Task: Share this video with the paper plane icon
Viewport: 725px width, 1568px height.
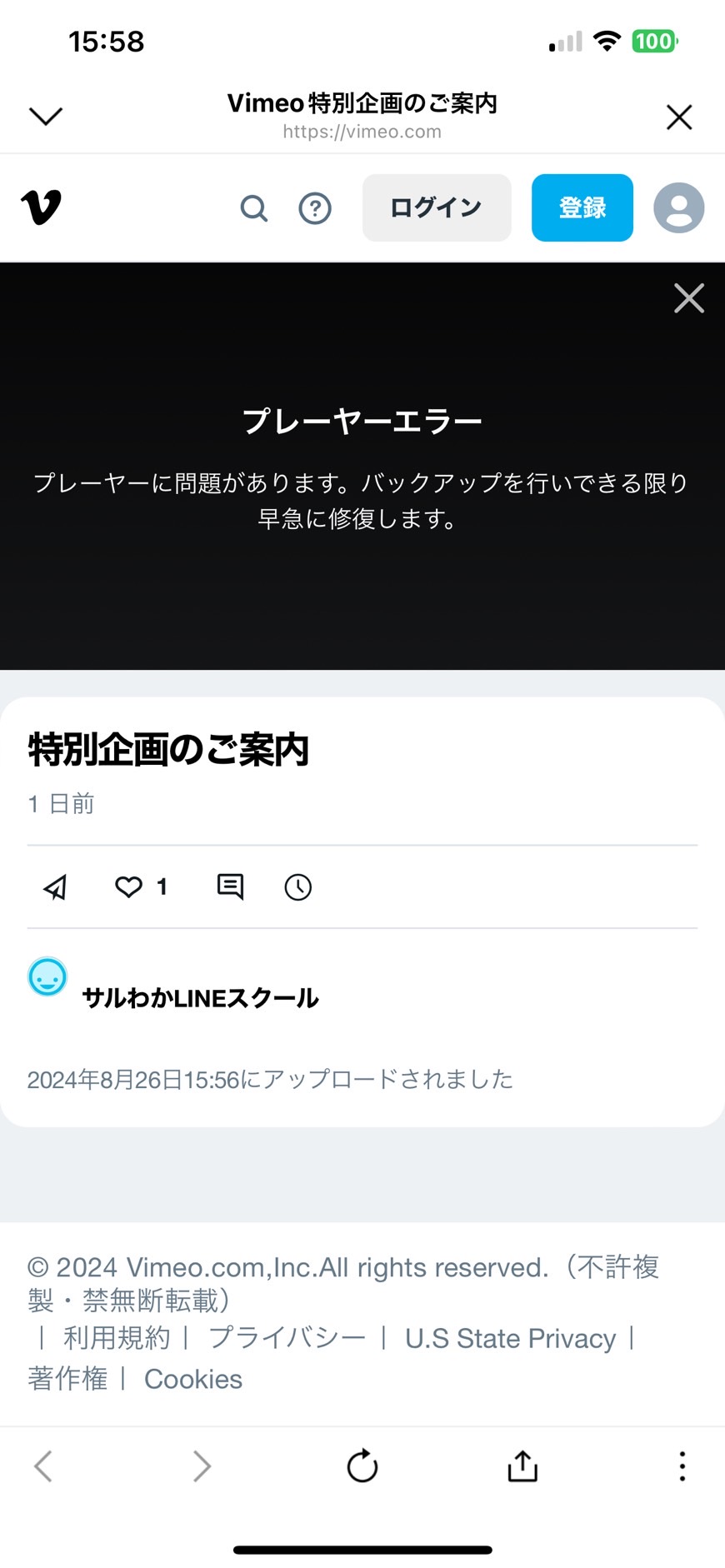Action: [55, 887]
